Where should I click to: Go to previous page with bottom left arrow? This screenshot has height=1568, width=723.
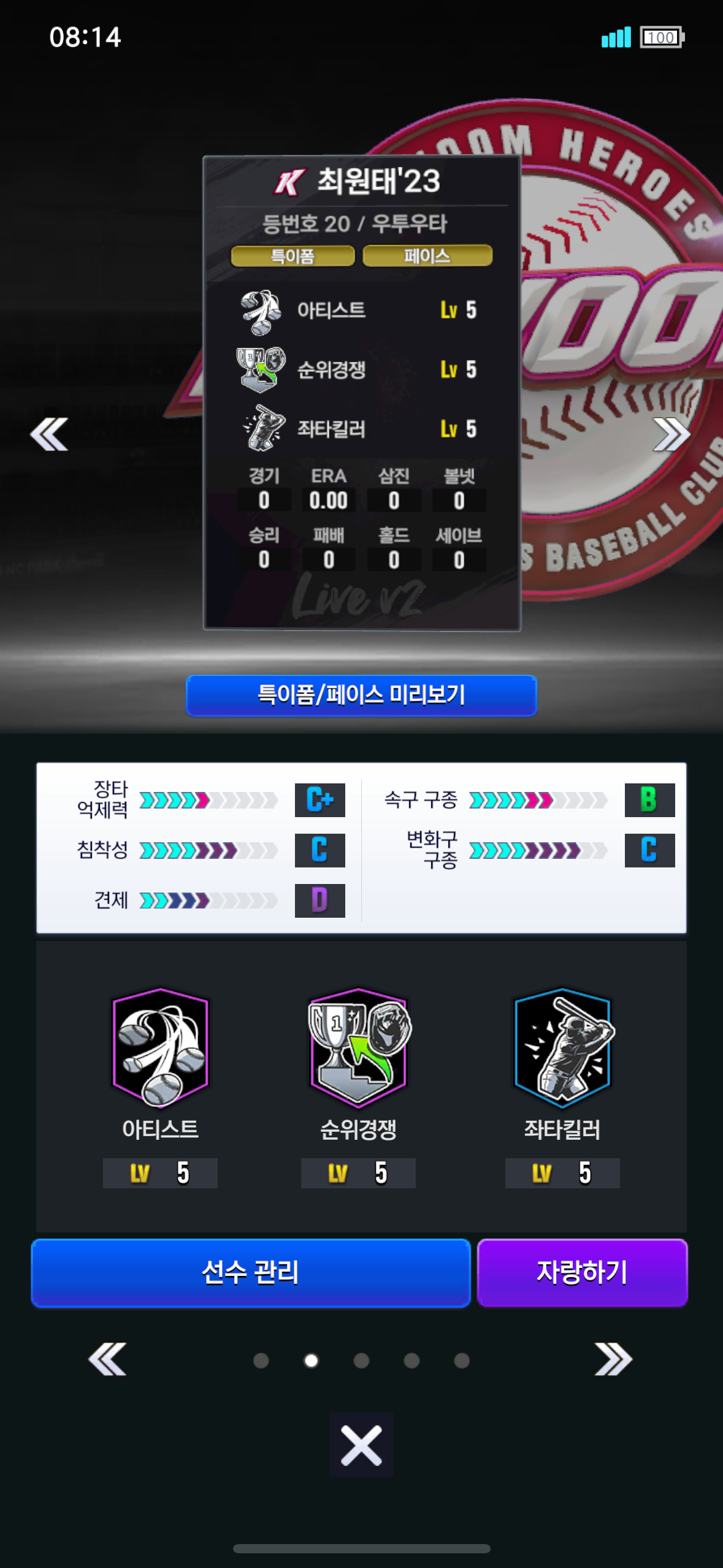point(107,1359)
